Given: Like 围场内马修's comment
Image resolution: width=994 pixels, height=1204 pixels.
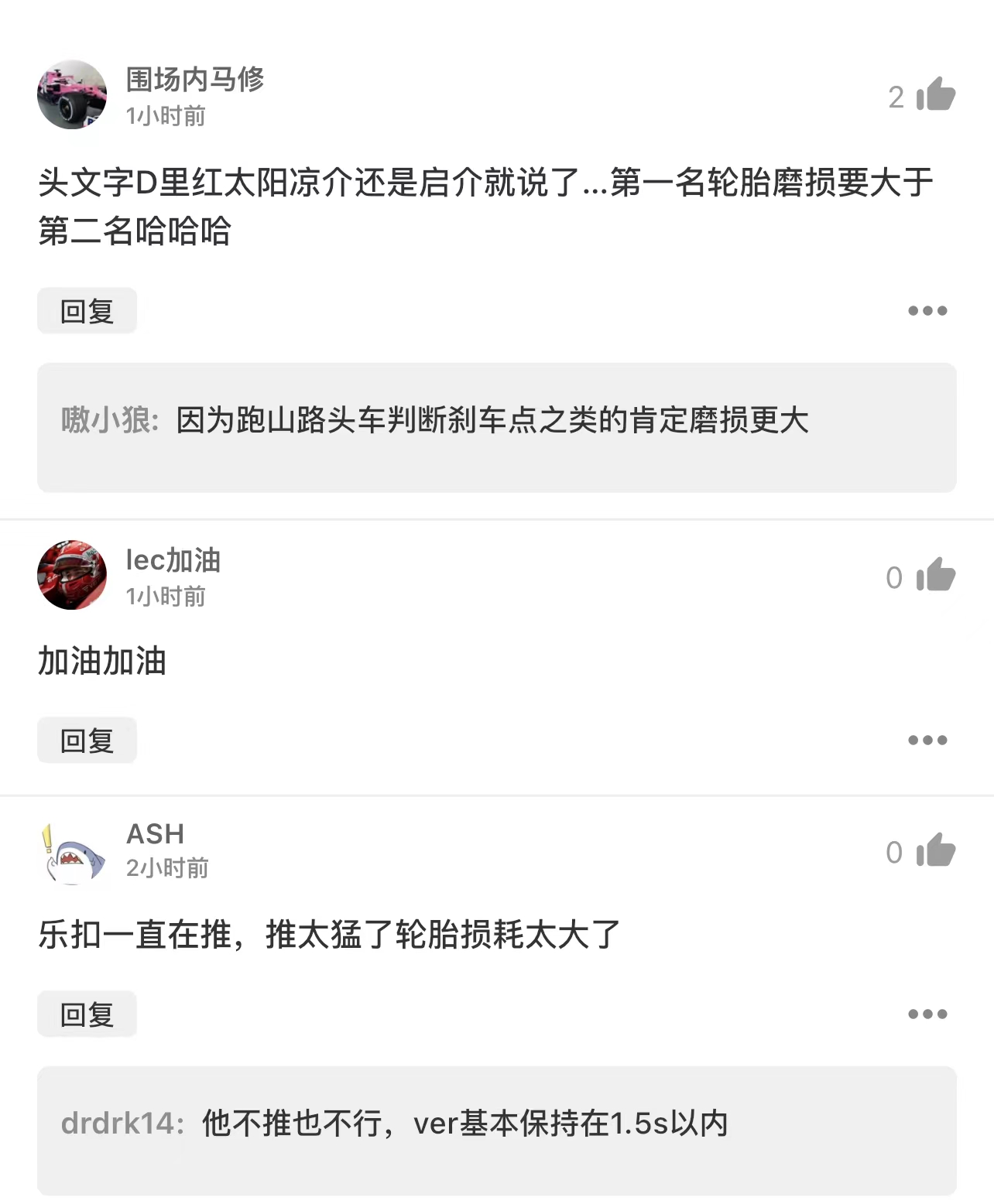Looking at the screenshot, I should pos(935,95).
